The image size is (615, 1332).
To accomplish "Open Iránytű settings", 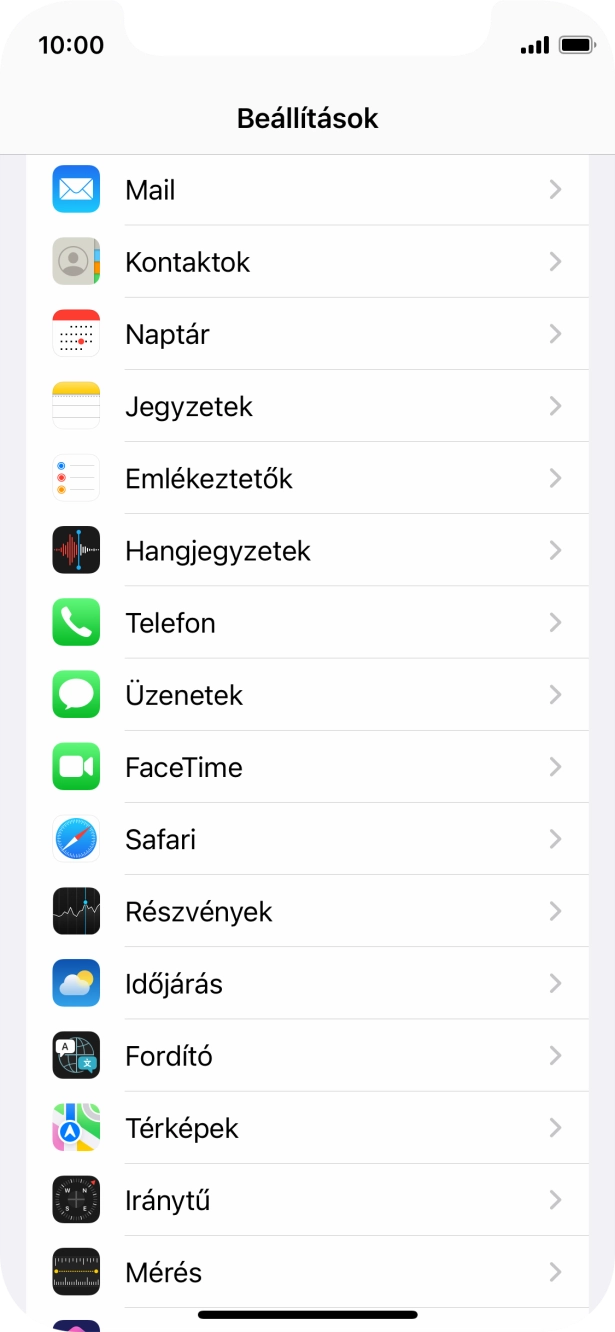I will click(x=306, y=1200).
